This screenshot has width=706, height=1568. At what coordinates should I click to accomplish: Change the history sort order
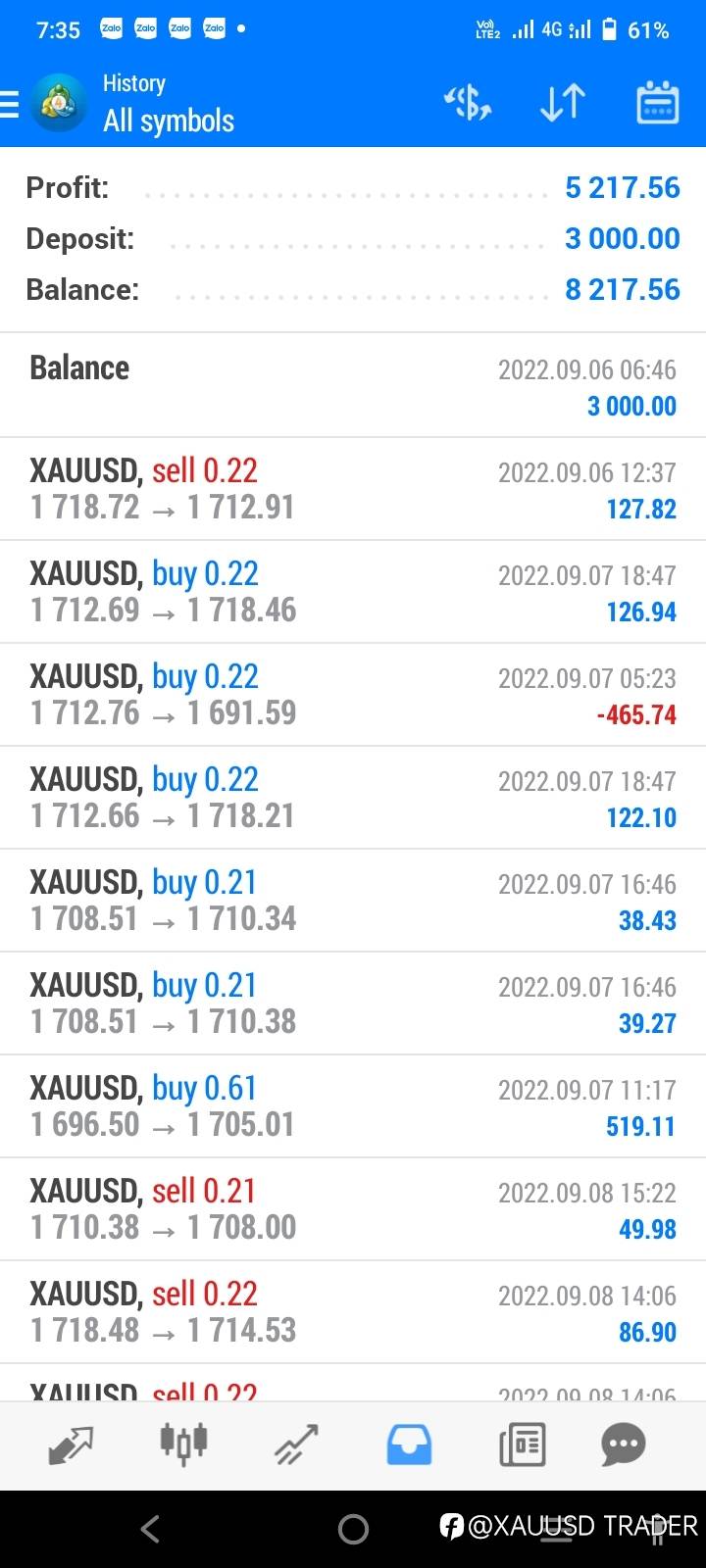tap(562, 103)
